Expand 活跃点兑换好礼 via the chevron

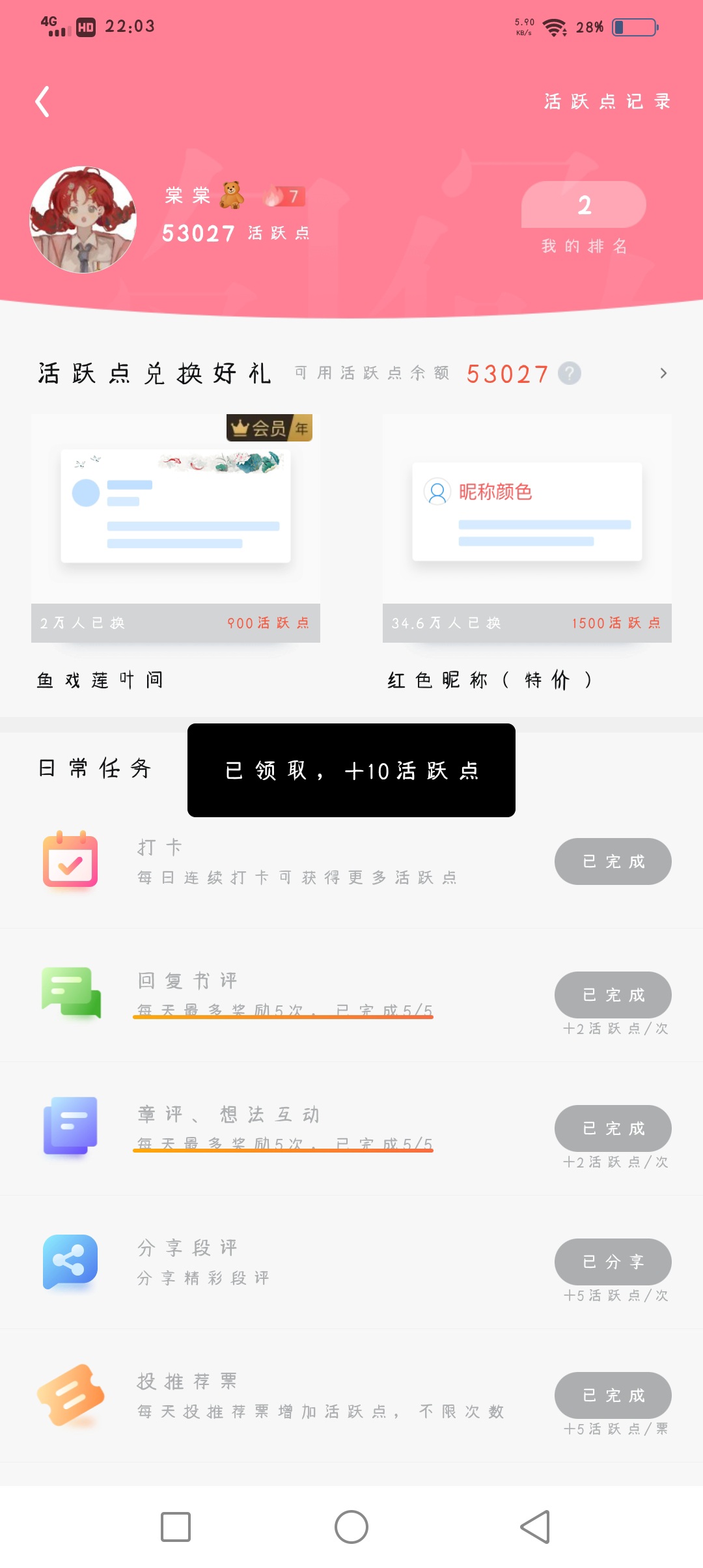point(663,373)
